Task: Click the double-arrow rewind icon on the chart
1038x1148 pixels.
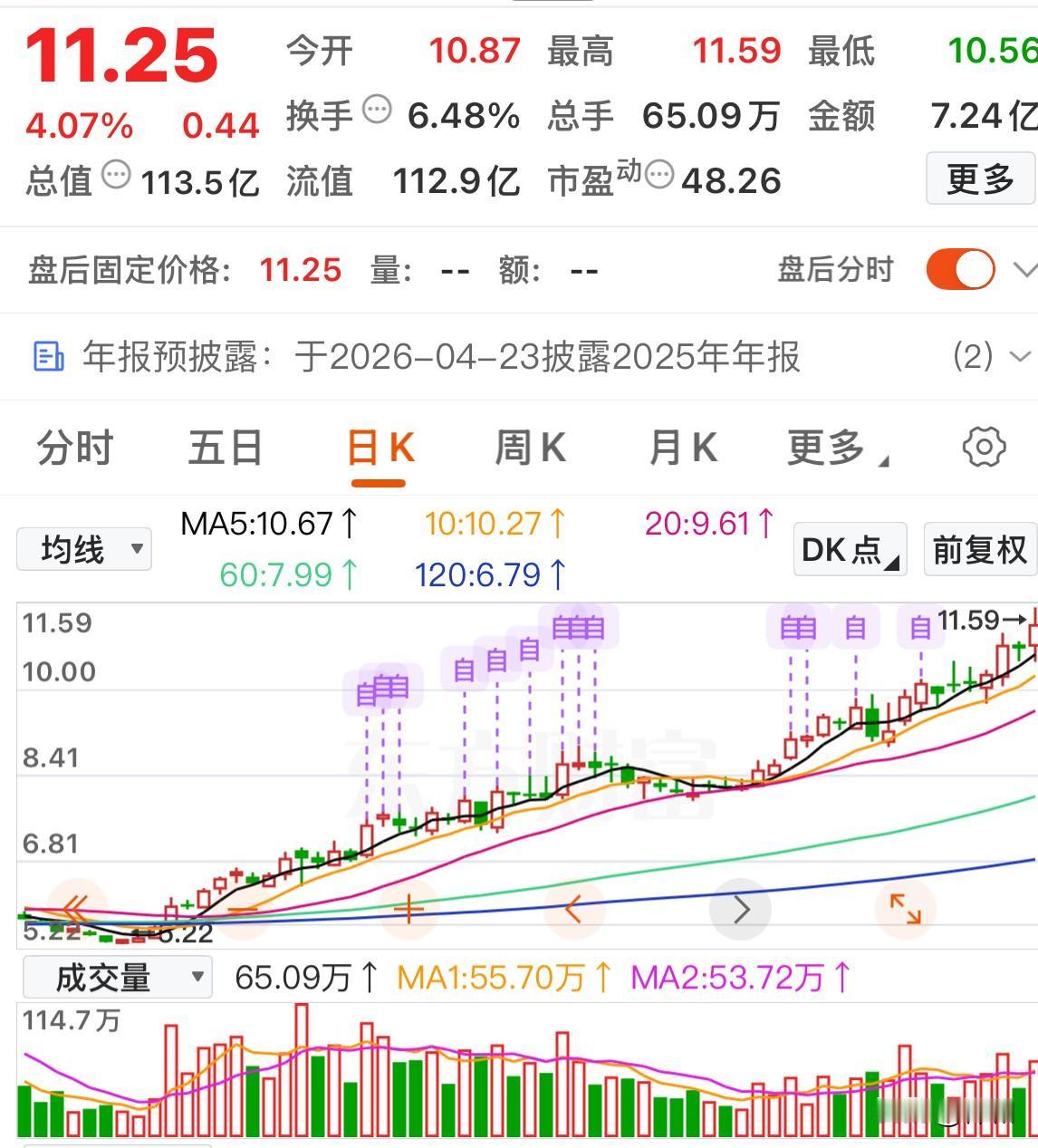Action: click(74, 909)
